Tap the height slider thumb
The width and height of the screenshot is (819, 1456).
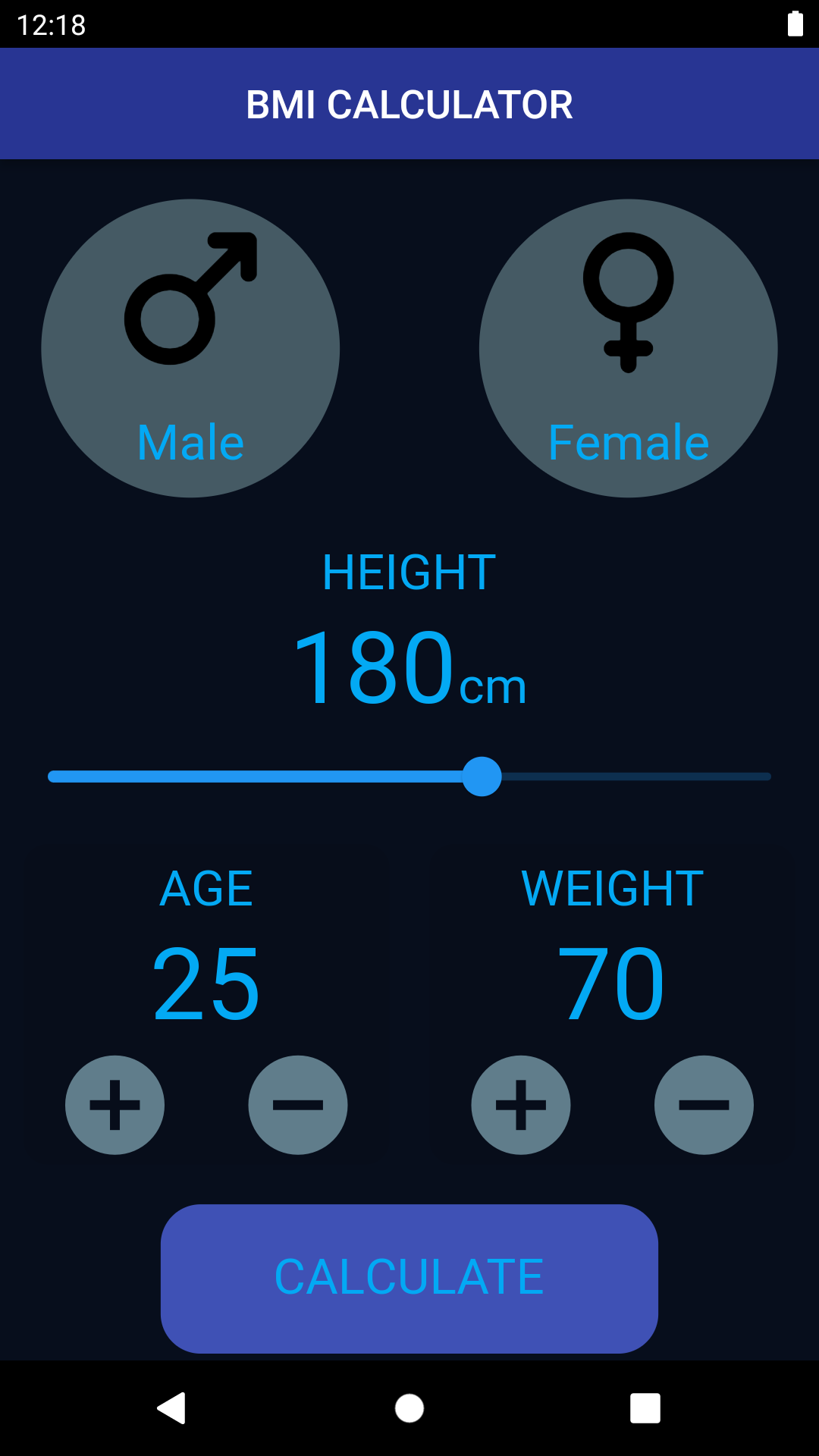(x=482, y=777)
